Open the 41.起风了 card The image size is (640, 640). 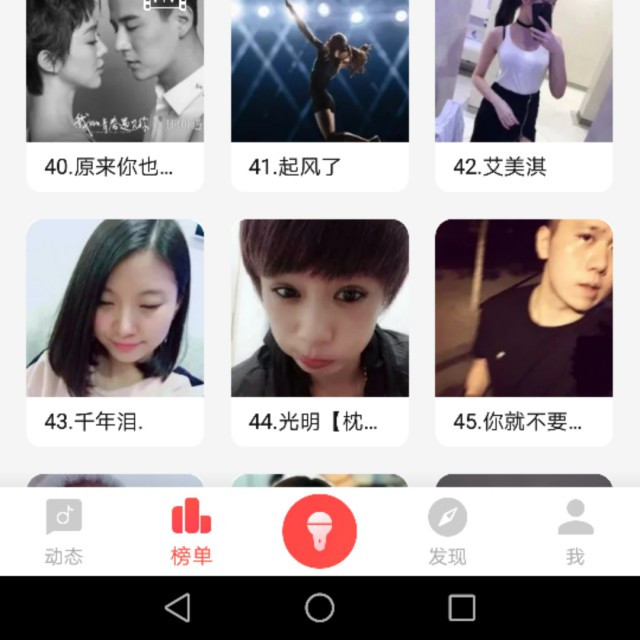point(320,96)
